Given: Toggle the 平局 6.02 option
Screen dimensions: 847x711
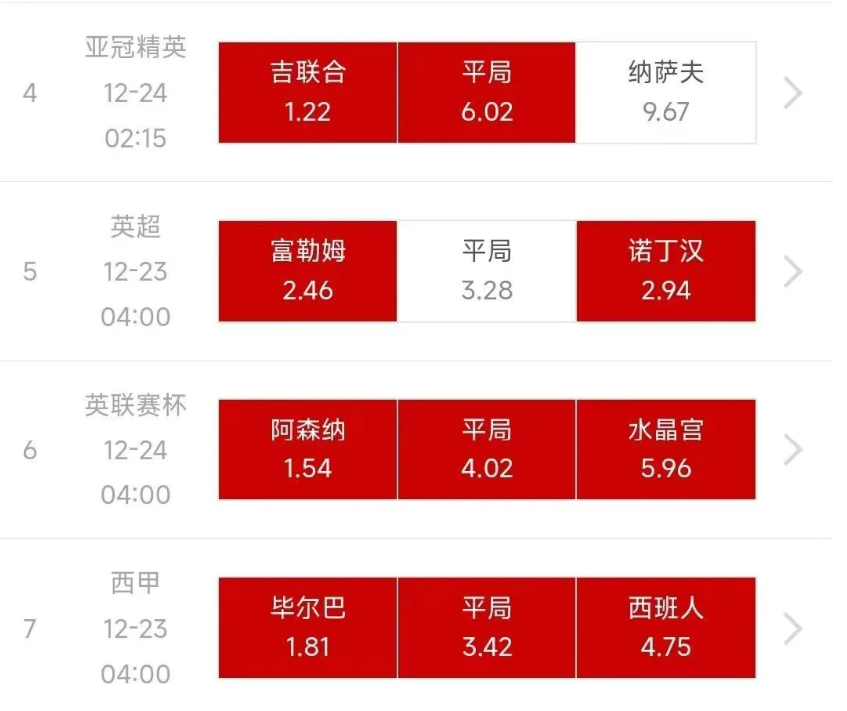Looking at the screenshot, I should pos(487,92).
